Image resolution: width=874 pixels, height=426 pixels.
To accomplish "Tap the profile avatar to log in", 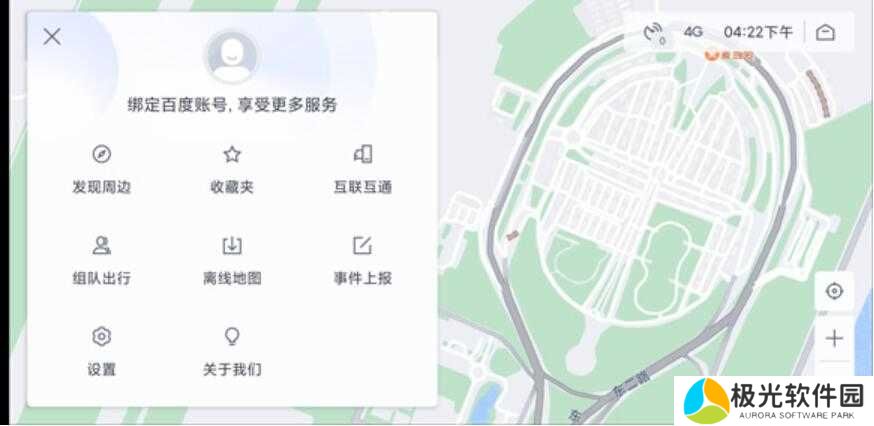I will pyautogui.click(x=231, y=56).
